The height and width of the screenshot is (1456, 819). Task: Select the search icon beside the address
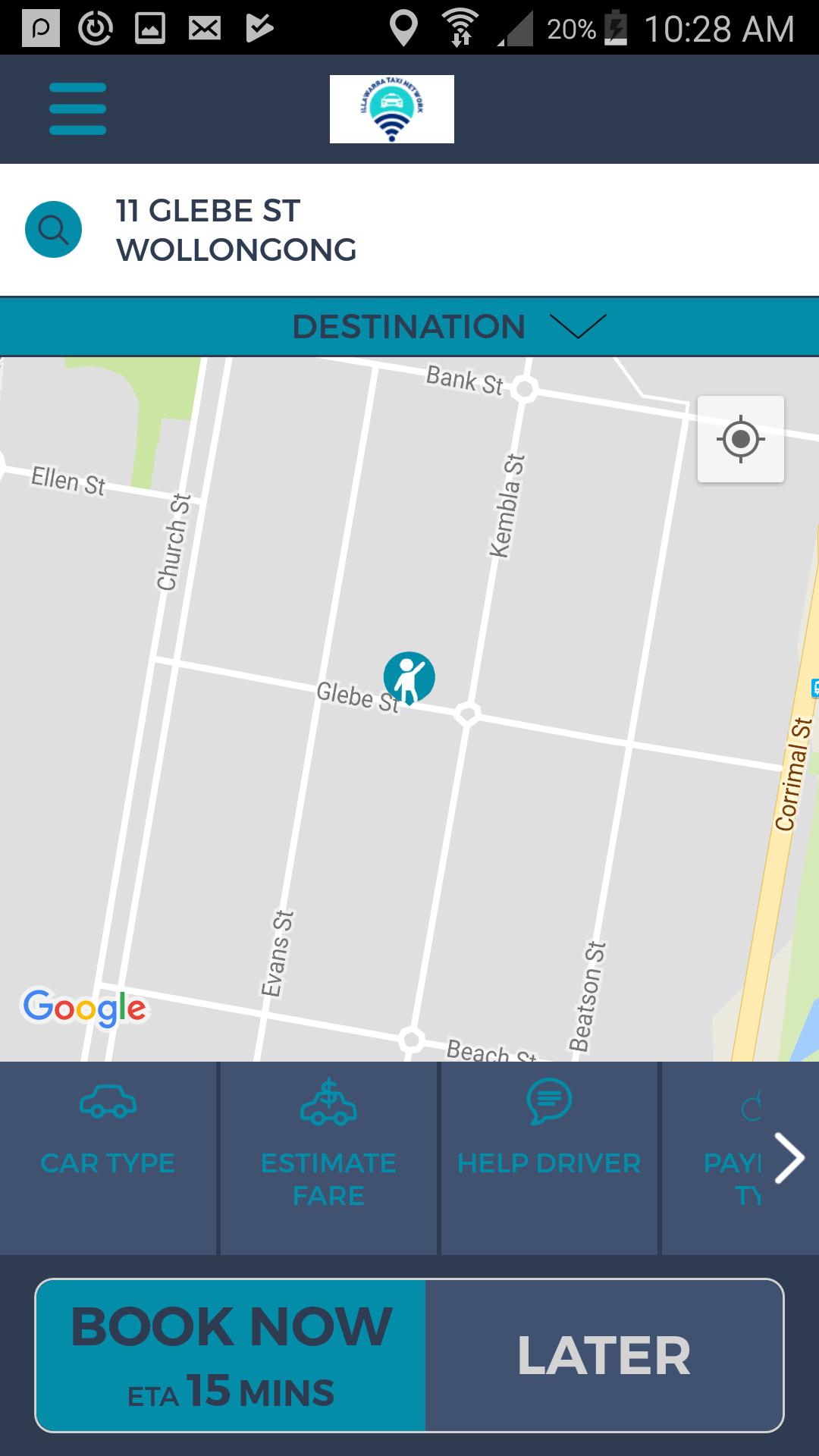pos(53,228)
